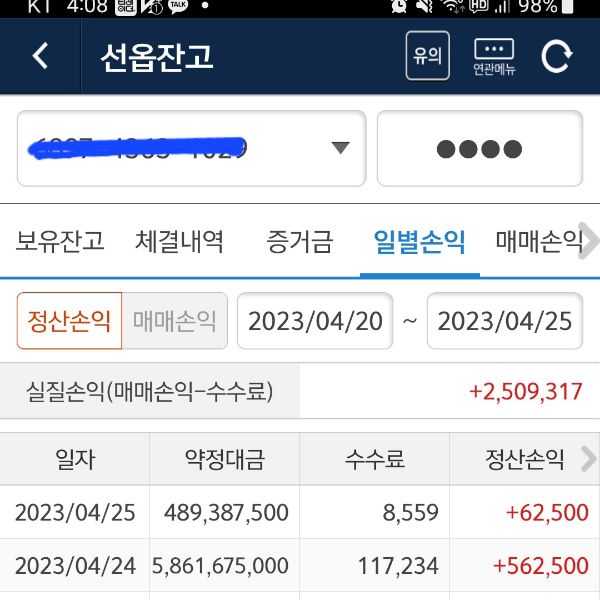Switch to the 매매손익 top tab
This screenshot has height=600, width=600.
[537, 241]
